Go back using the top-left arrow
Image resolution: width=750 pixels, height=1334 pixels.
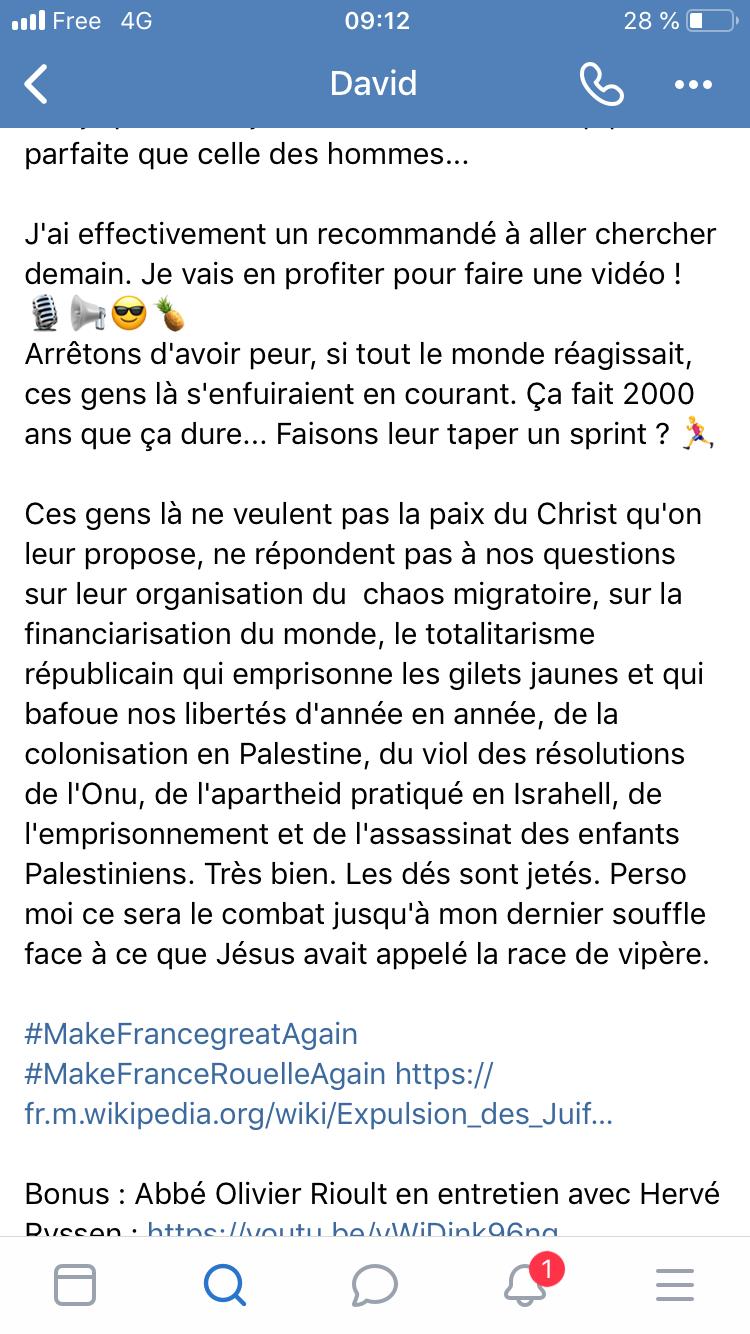tap(36, 85)
